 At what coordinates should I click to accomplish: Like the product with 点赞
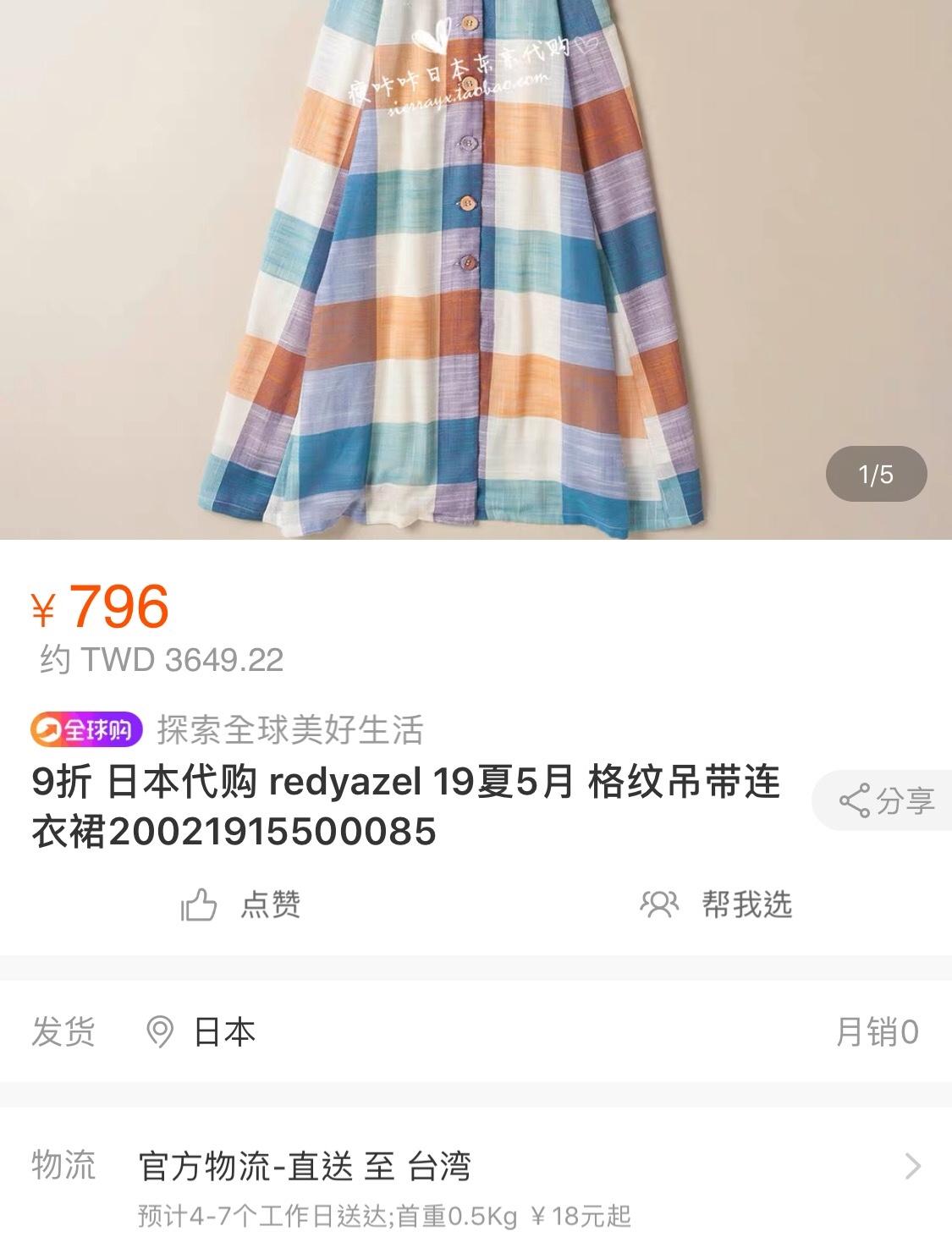click(241, 904)
